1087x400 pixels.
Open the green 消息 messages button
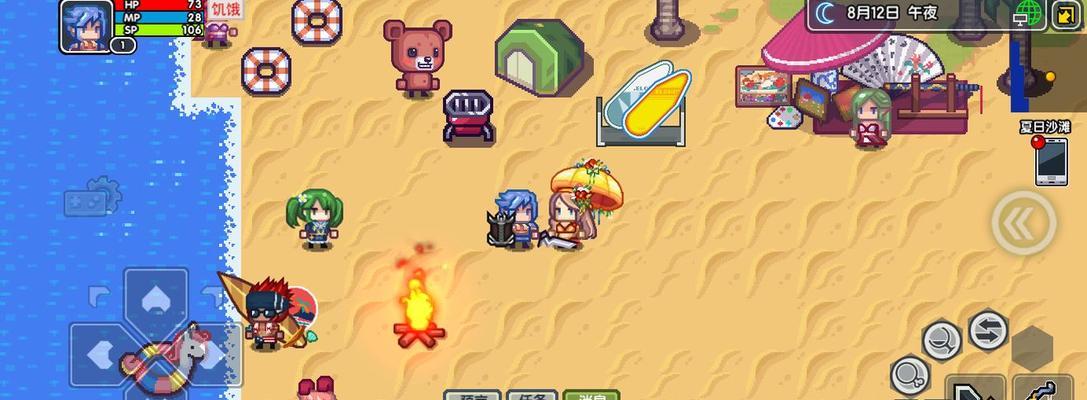pos(591,396)
